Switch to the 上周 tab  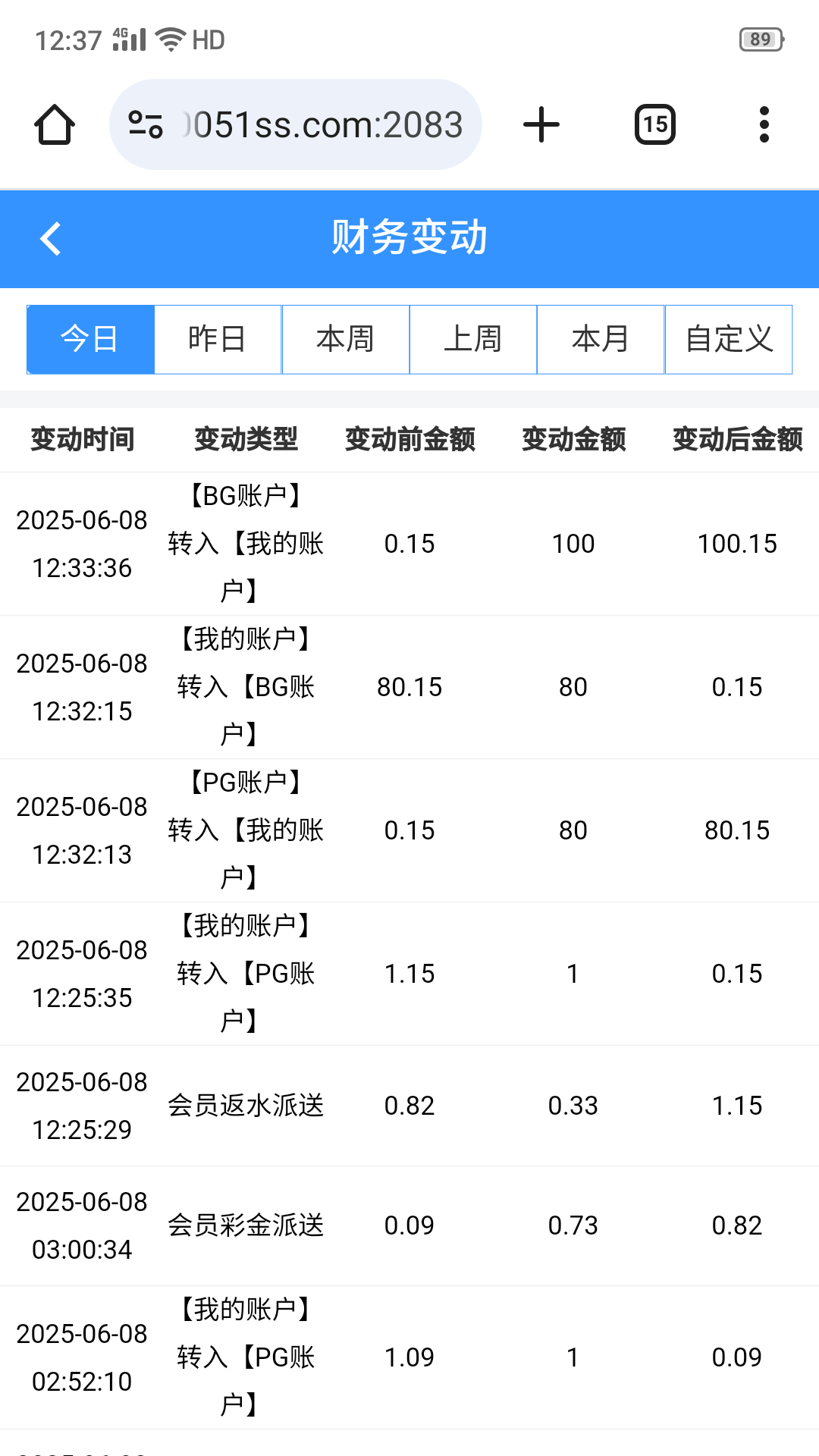(473, 339)
